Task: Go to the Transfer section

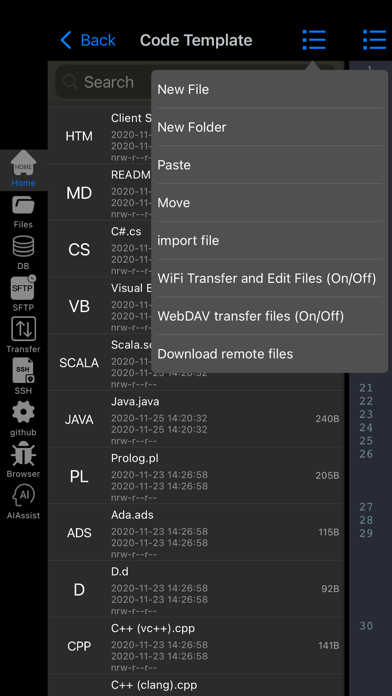Action: click(23, 335)
